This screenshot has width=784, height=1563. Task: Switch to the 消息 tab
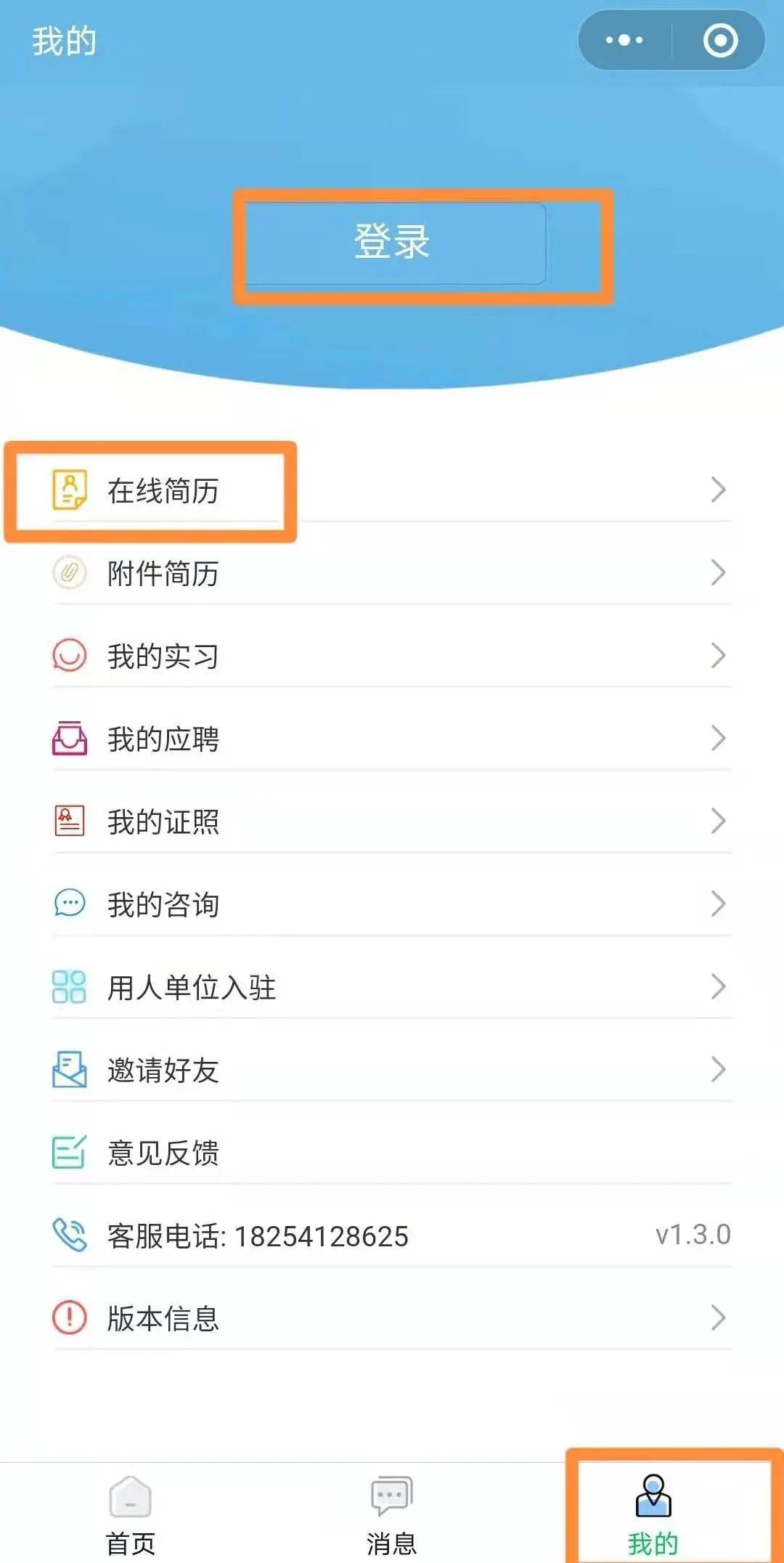[392, 1514]
